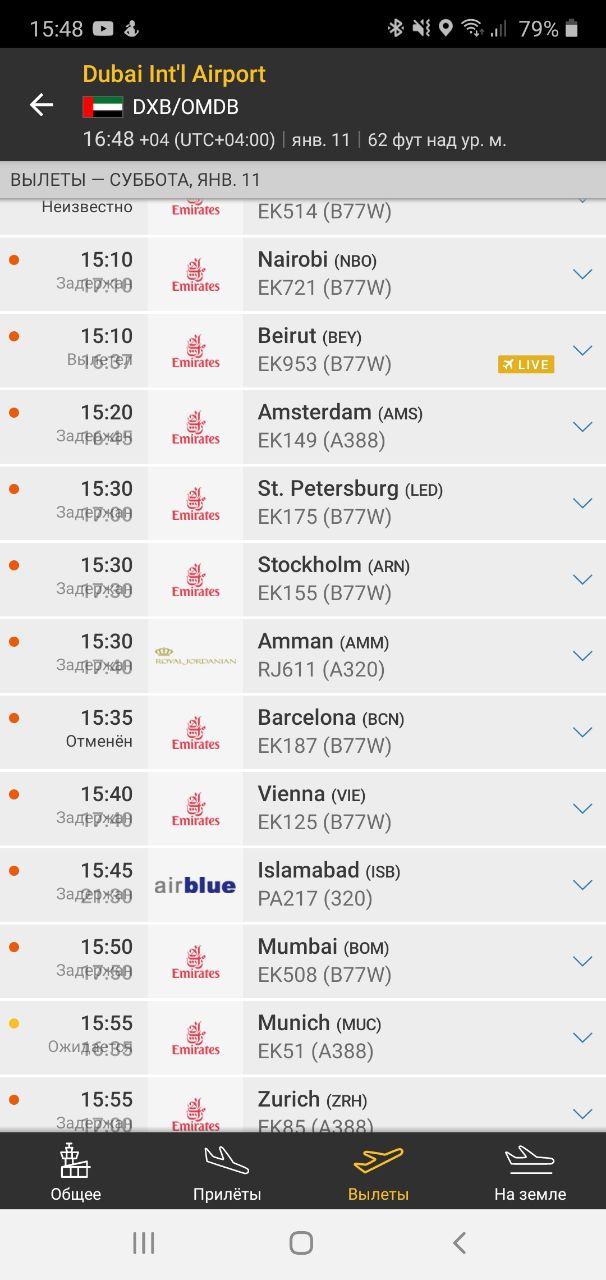The image size is (606, 1280).
Task: Expand the Vienna EK125 flight chevron
Action: (x=583, y=808)
